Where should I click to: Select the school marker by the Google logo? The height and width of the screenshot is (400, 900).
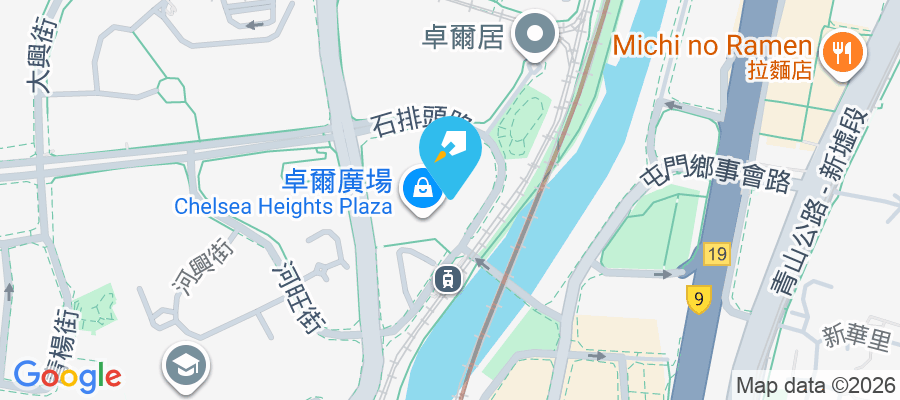coord(186,366)
